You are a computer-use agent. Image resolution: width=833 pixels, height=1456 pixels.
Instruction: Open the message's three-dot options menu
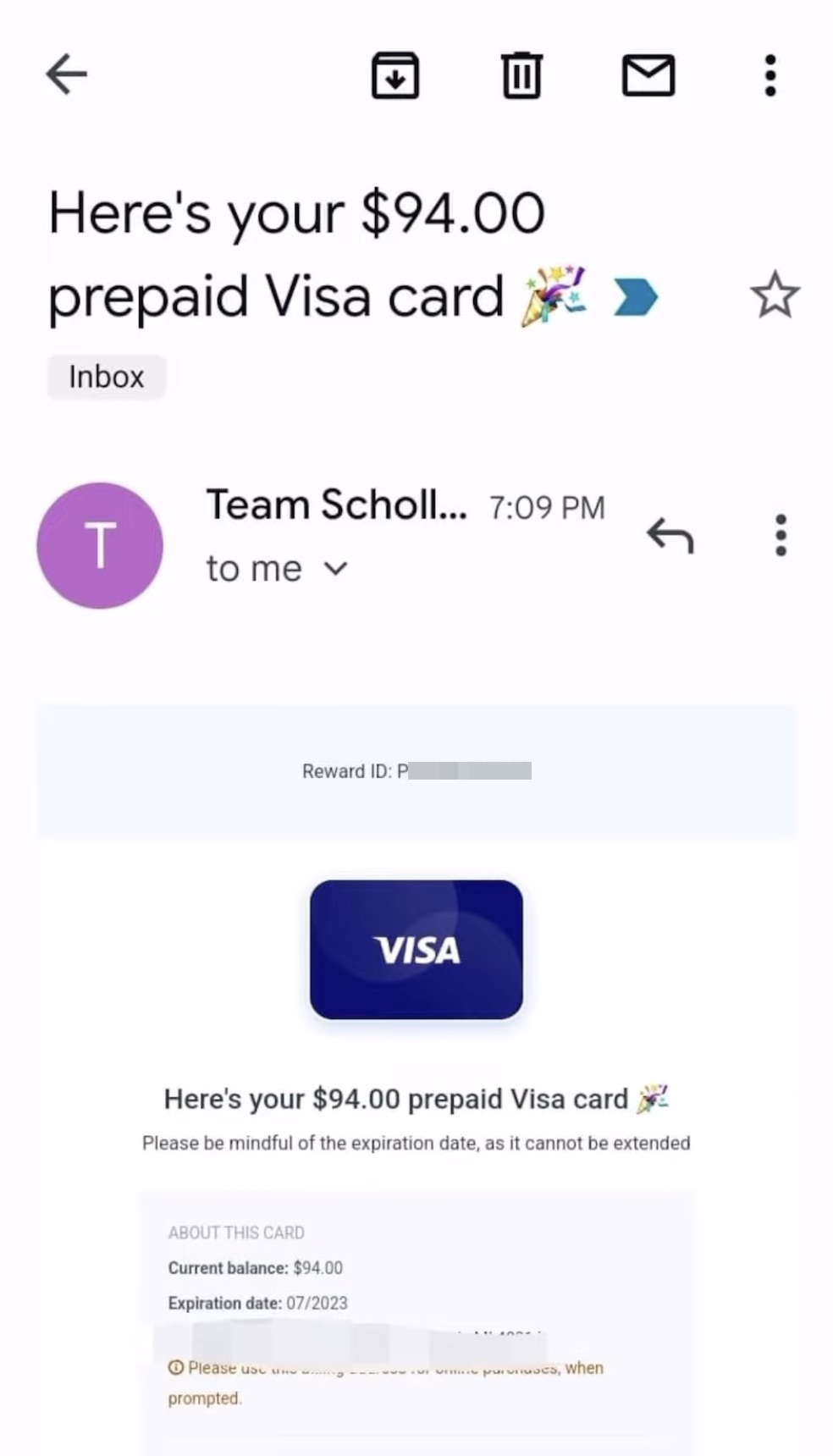point(780,535)
